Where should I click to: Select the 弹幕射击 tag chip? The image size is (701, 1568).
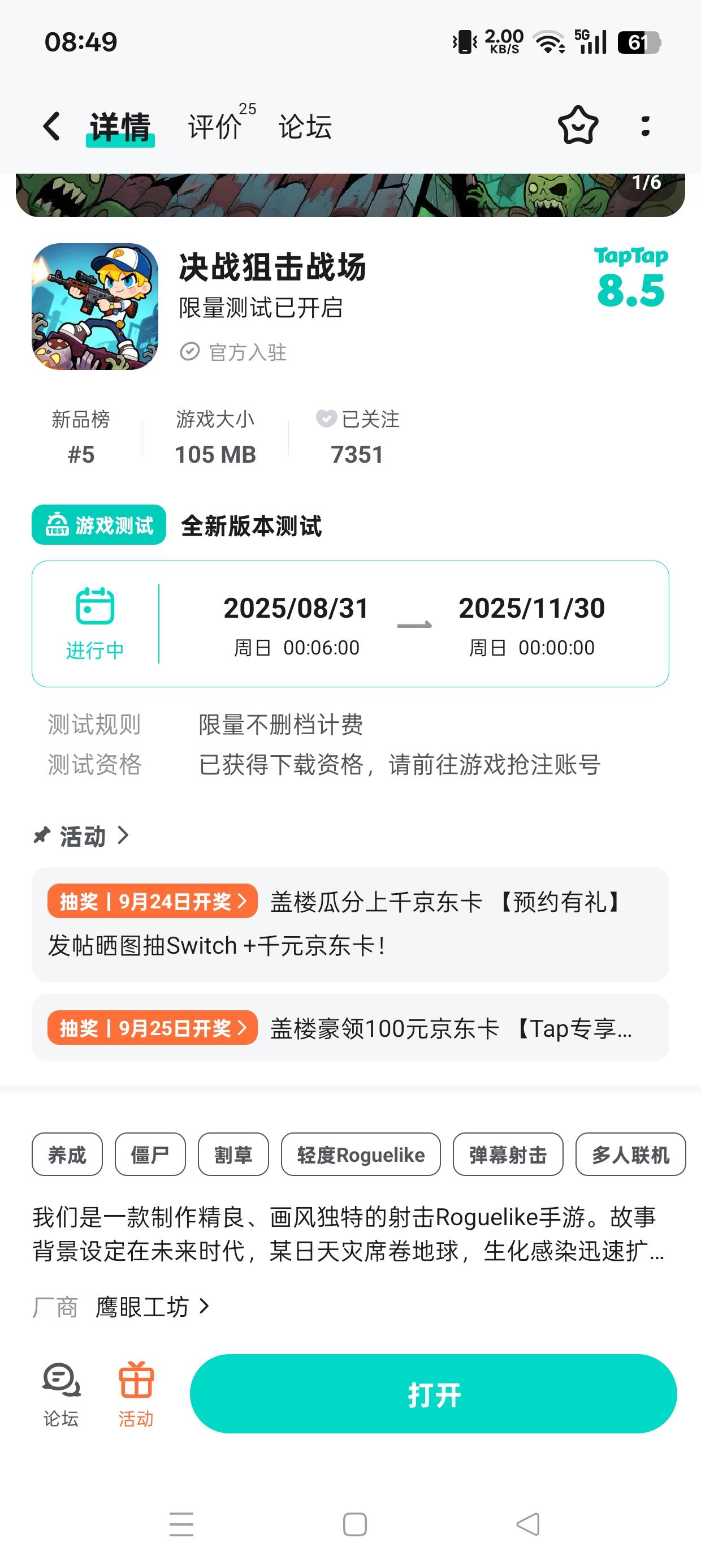point(508,1154)
